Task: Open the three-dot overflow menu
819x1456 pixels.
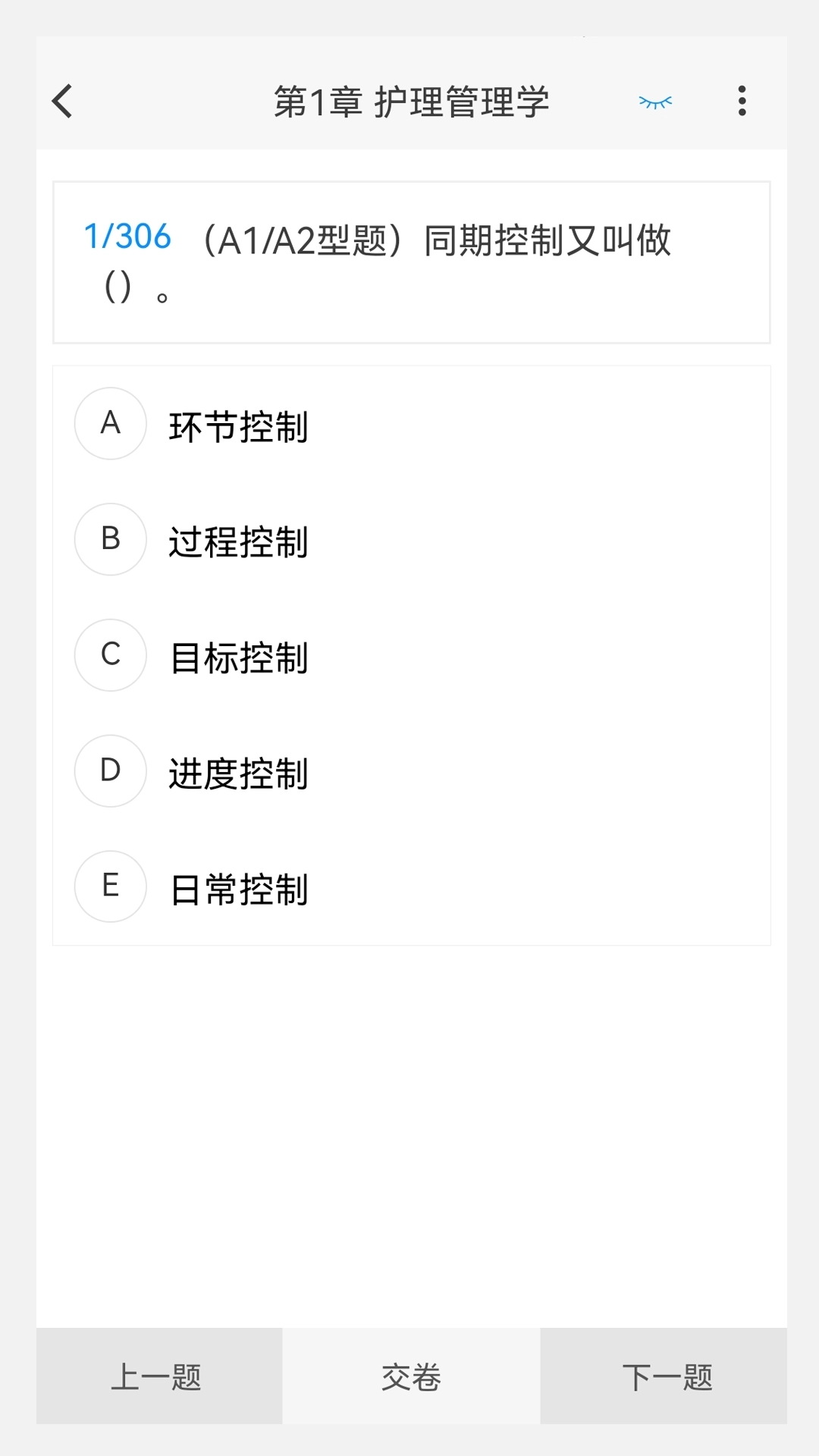Action: 742,100
